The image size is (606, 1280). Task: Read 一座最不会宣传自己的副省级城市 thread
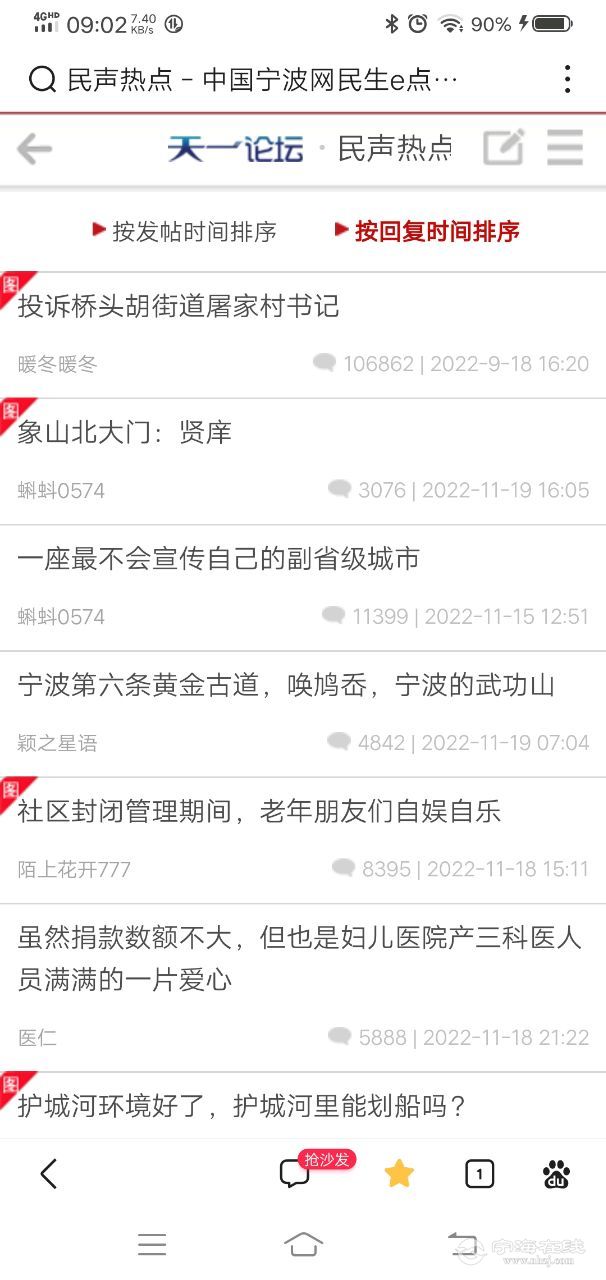click(218, 558)
